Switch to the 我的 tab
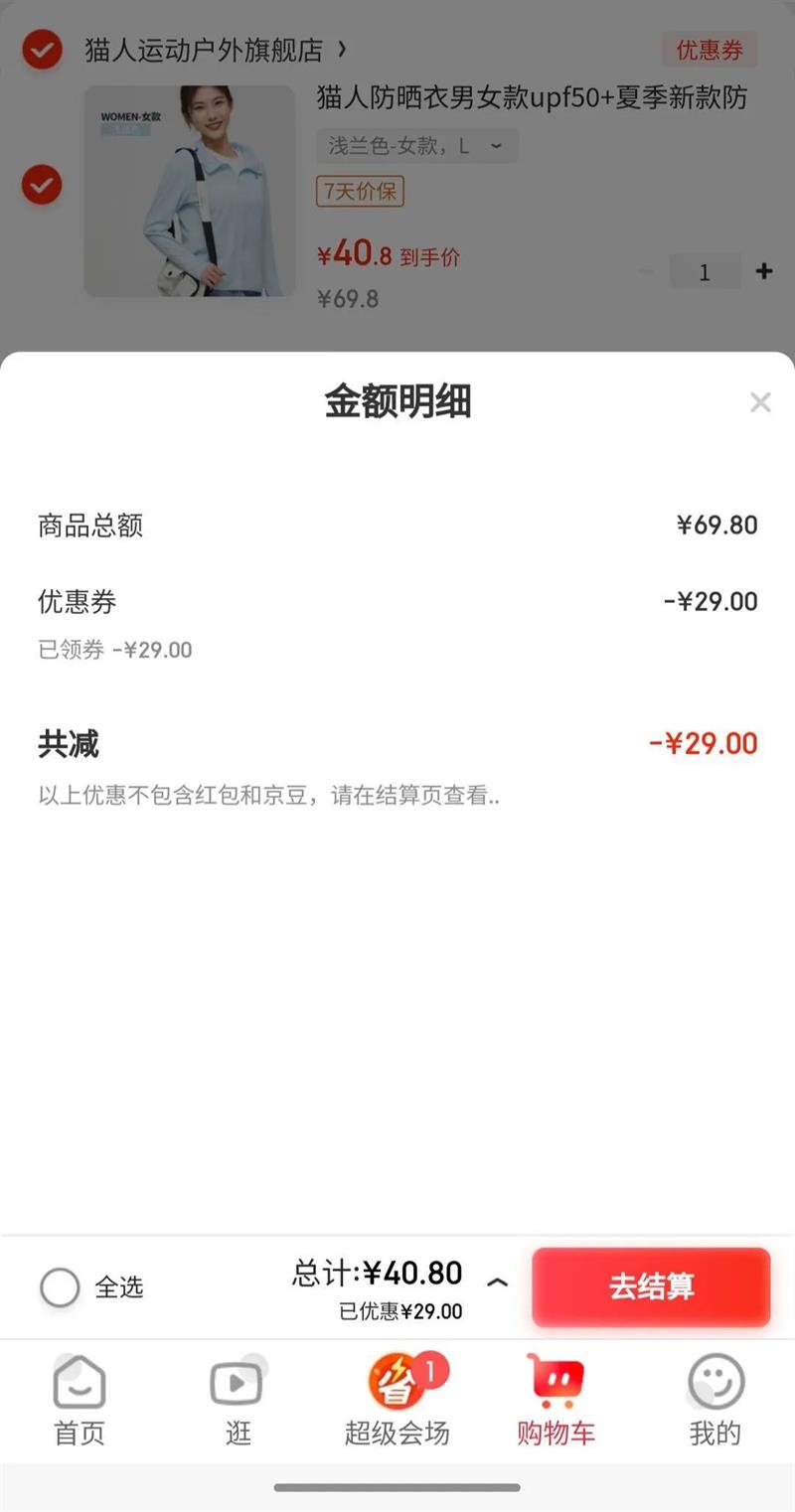The image size is (795, 1512). pyautogui.click(x=715, y=1400)
